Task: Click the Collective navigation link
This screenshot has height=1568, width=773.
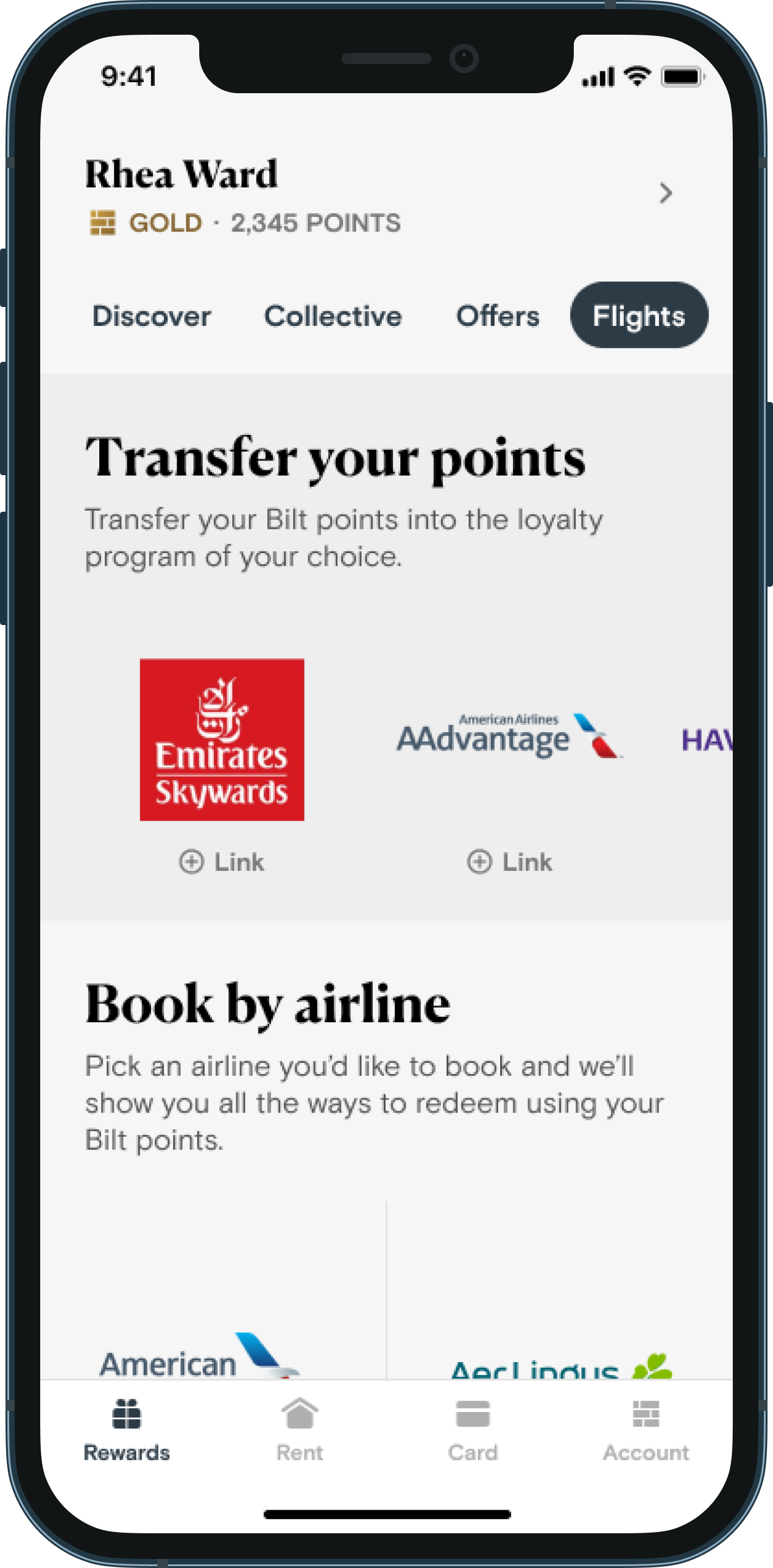Action: coord(333,316)
